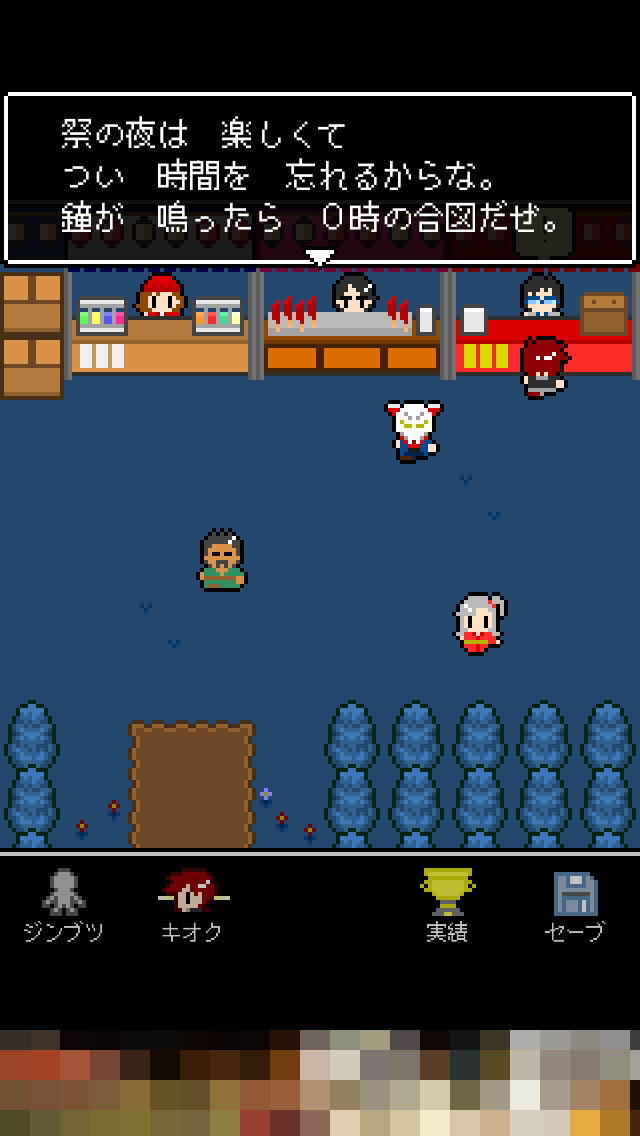The height and width of the screenshot is (1136, 640).
Task: Advance the dialogue text box
Action: pos(320,180)
